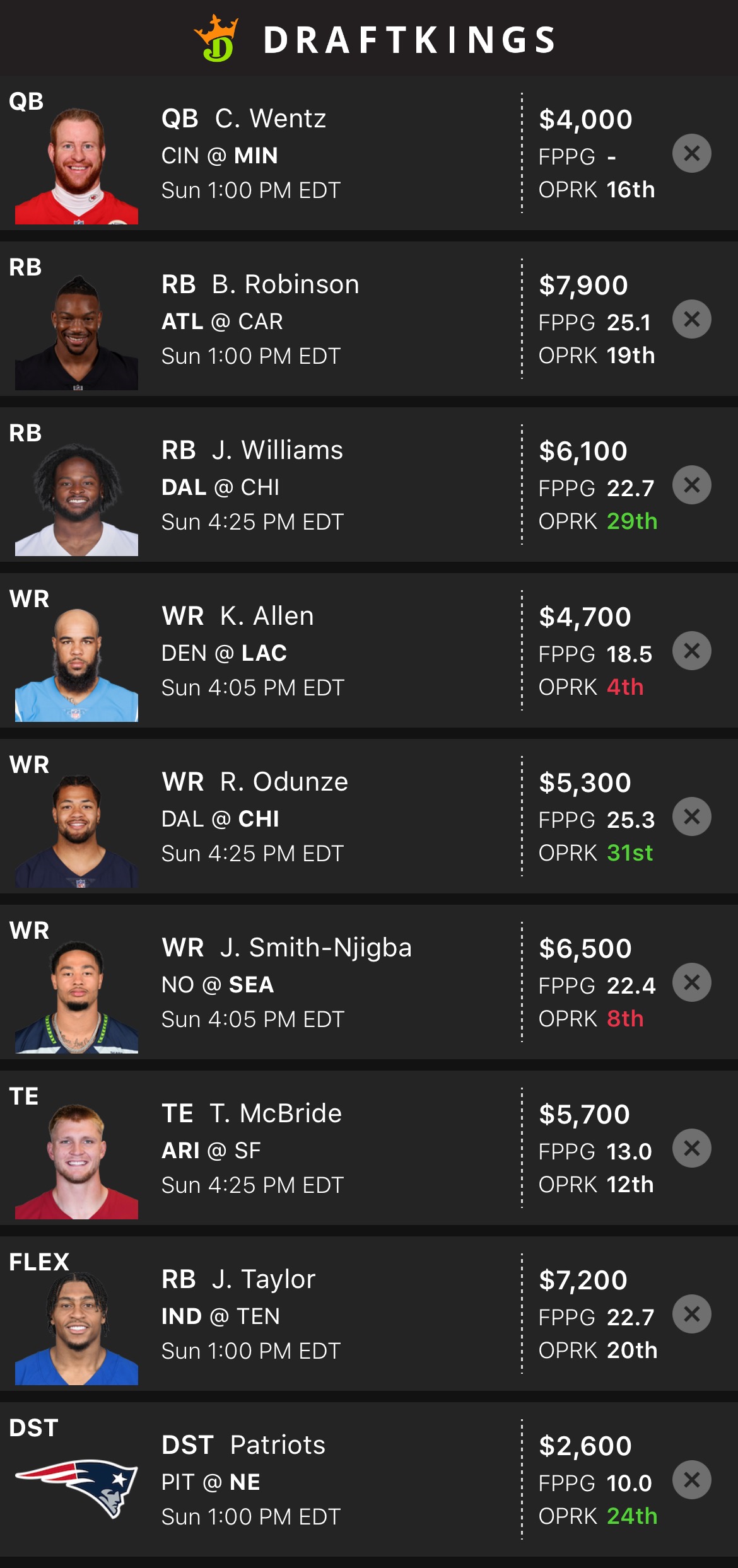Screen dimensions: 738x1568
Task: Remove J. Smith-Njigba from the lineup
Action: (x=691, y=982)
